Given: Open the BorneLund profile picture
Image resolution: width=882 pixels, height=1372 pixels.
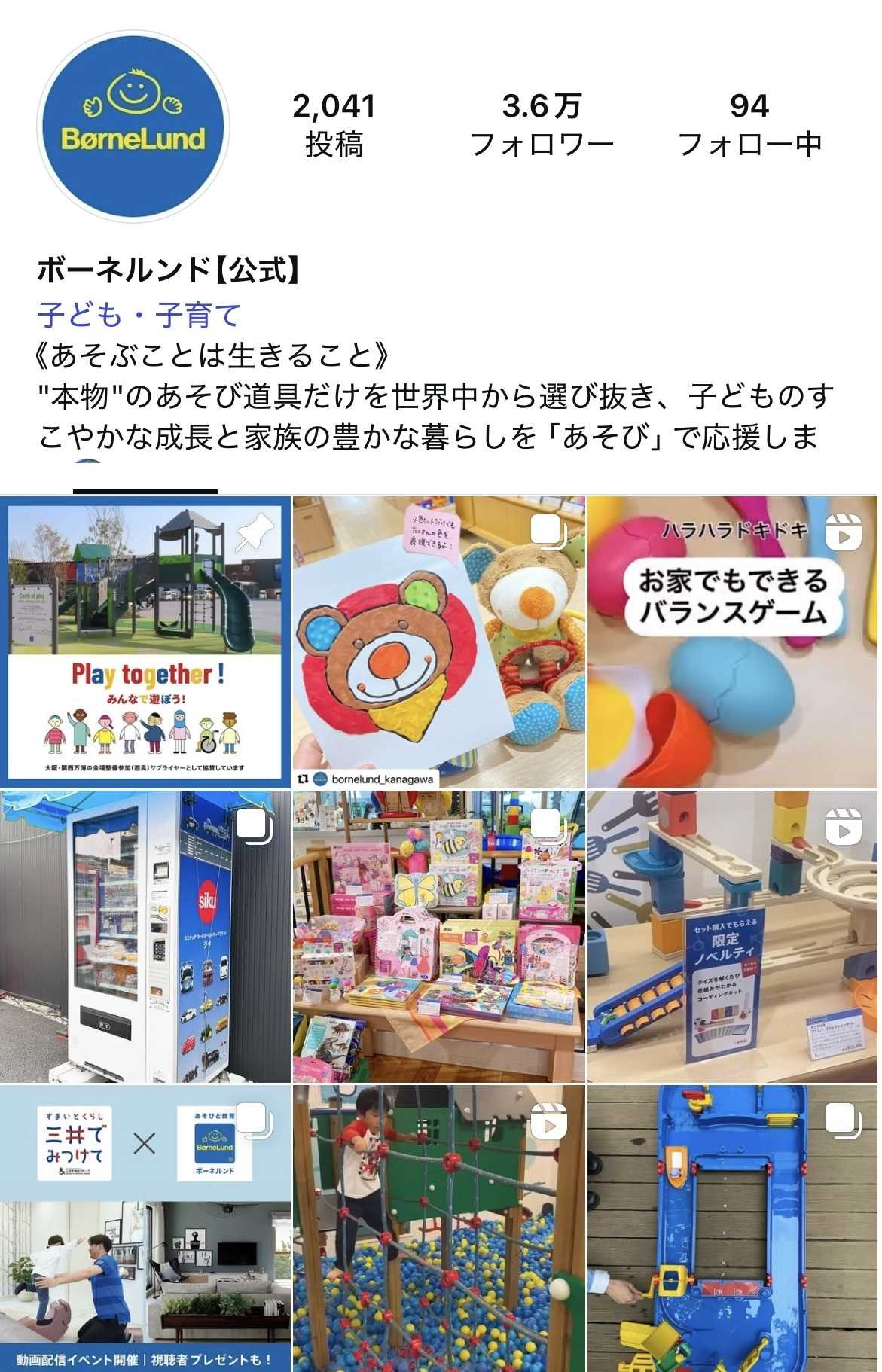Looking at the screenshot, I should (x=133, y=126).
